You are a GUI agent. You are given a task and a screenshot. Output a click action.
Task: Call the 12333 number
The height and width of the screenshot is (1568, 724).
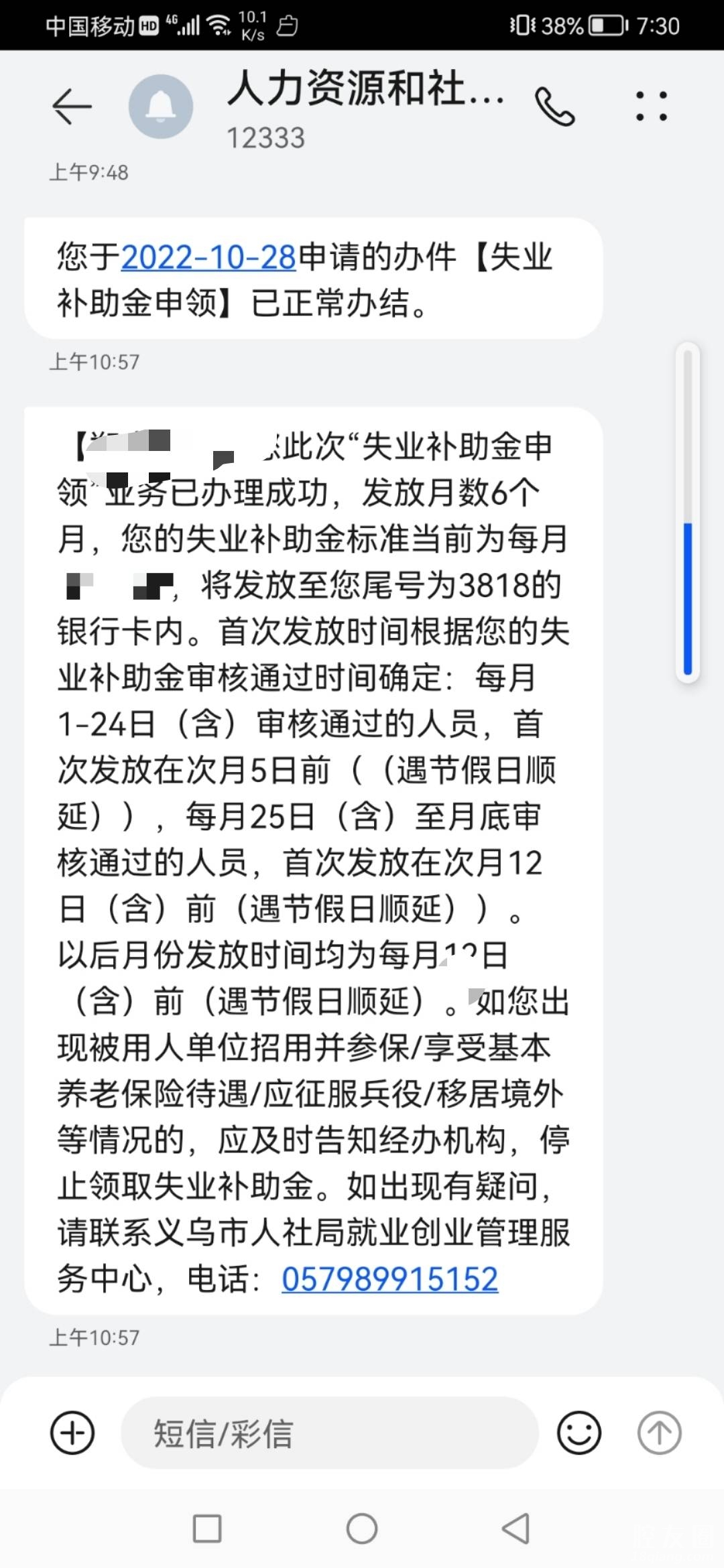pyautogui.click(x=554, y=107)
